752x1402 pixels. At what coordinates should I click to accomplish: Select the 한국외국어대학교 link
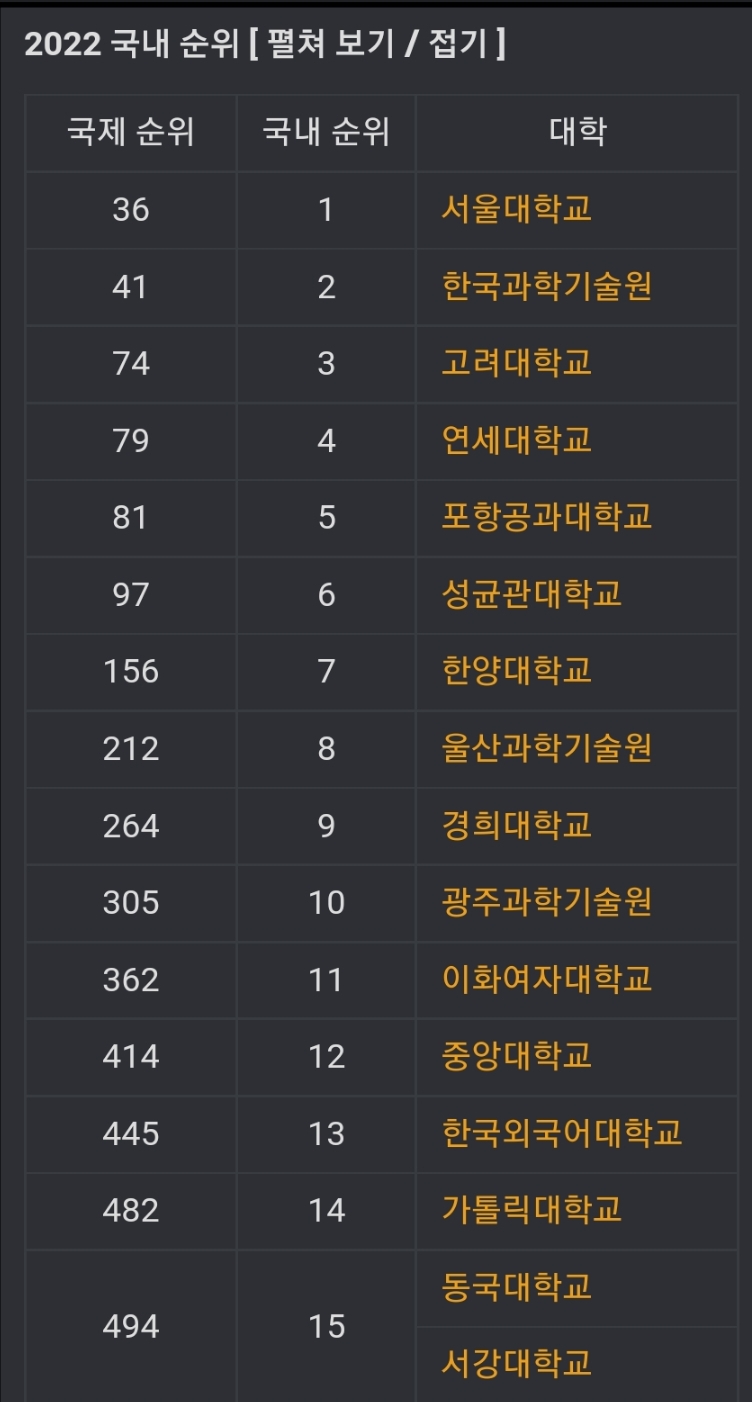point(561,1133)
